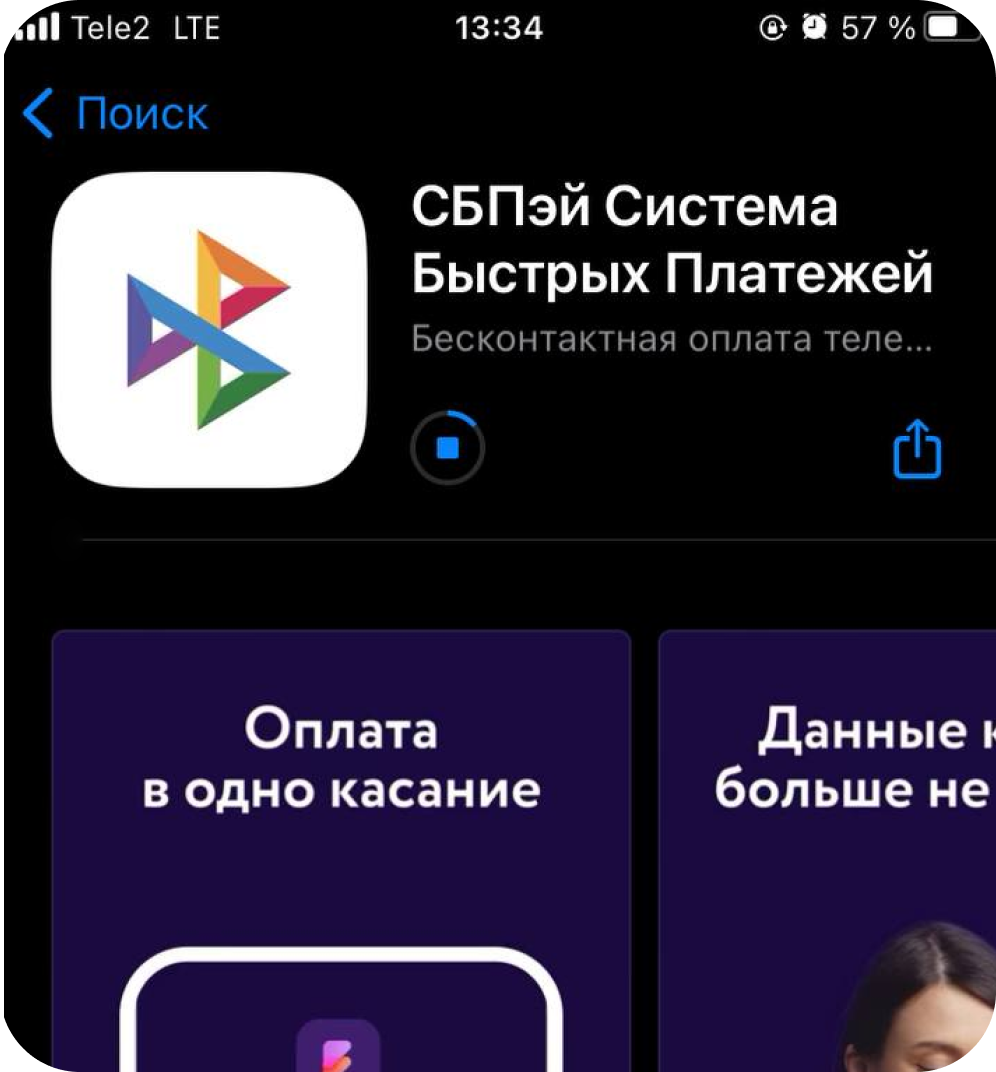The height and width of the screenshot is (1072, 996).
Task: Open the 'Данные к...' screenshot preview
Action: 830,850
